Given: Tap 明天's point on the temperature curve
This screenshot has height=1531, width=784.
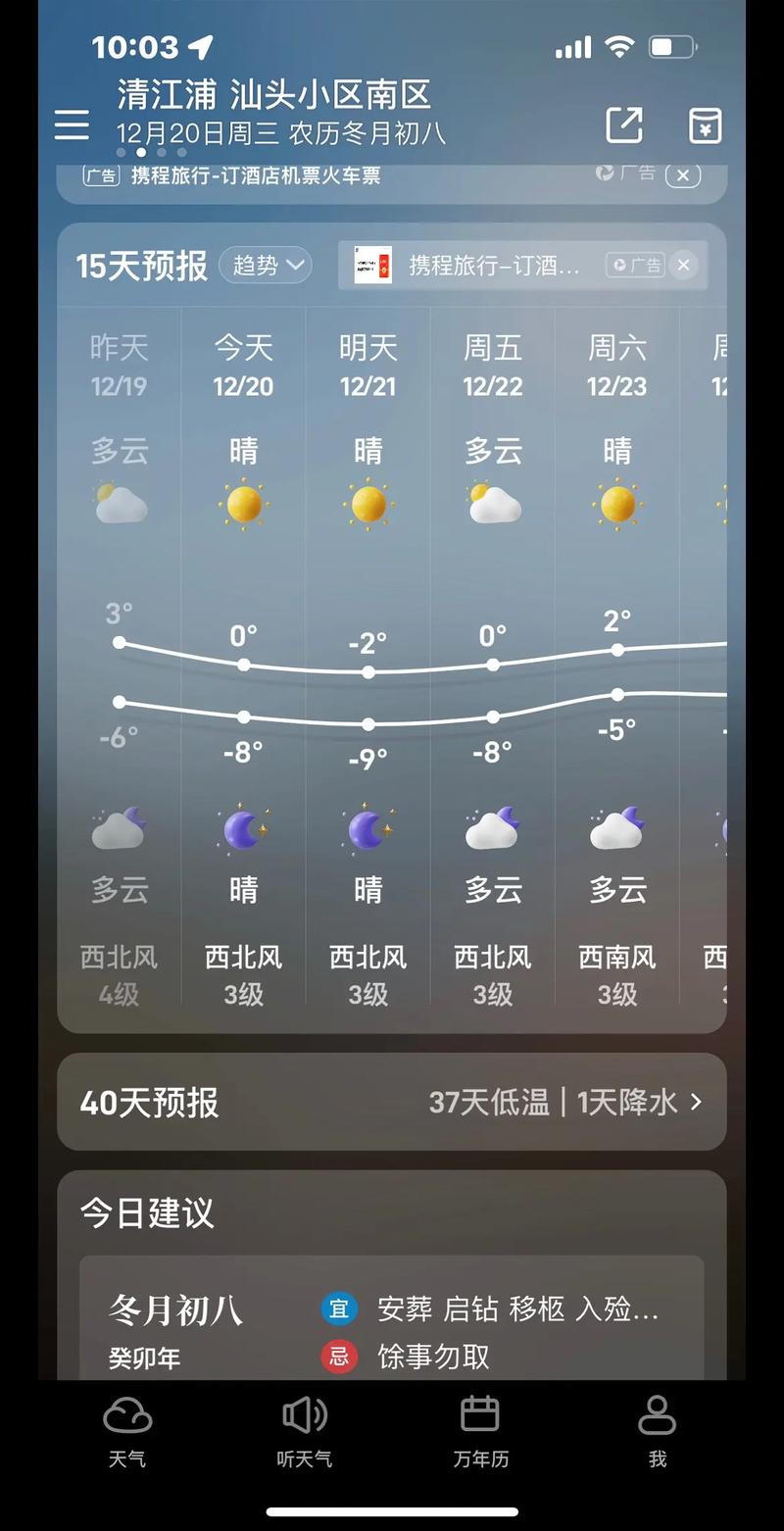Looking at the screenshot, I should coord(367,671).
